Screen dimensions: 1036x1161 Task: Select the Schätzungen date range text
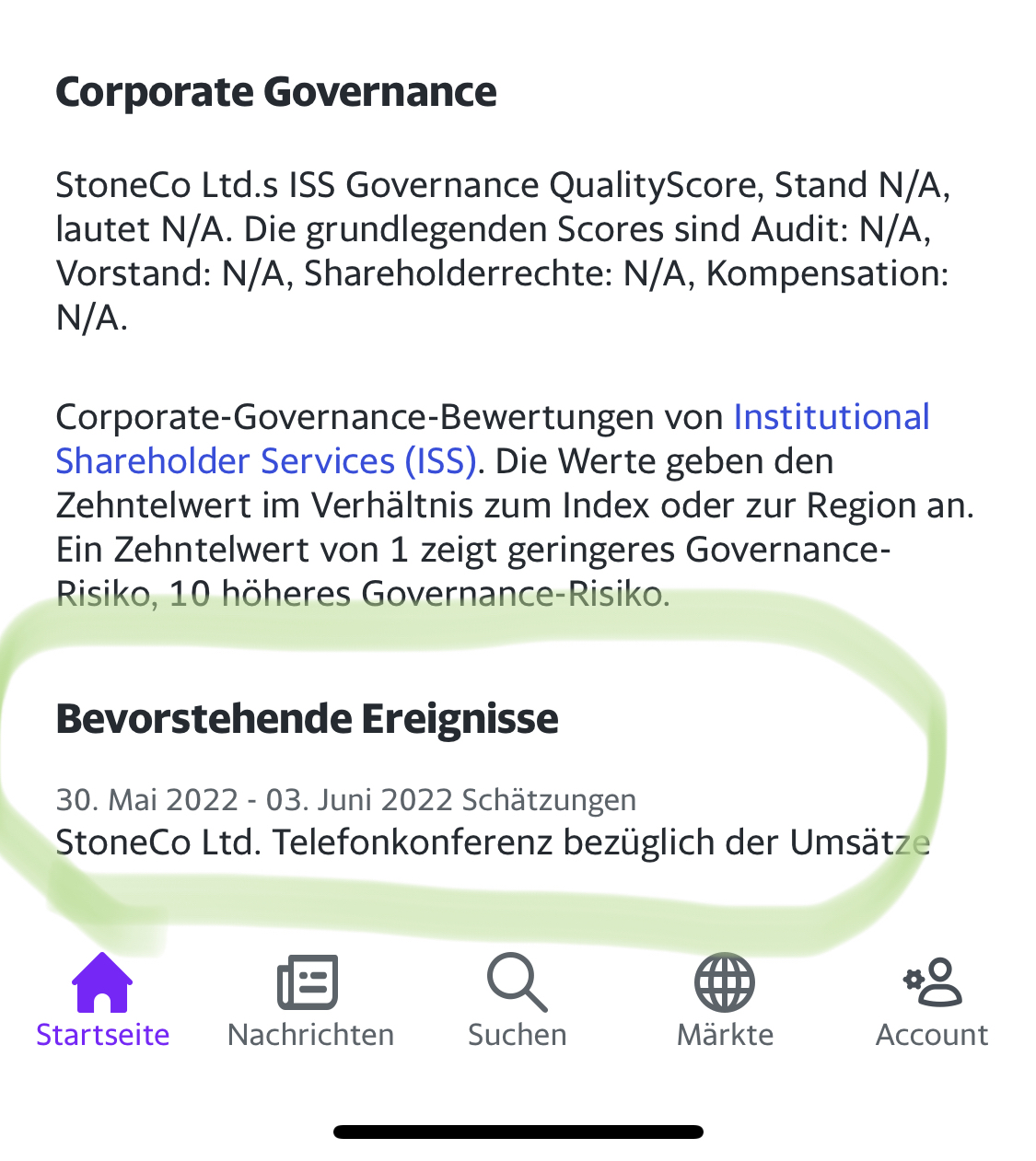click(x=345, y=799)
